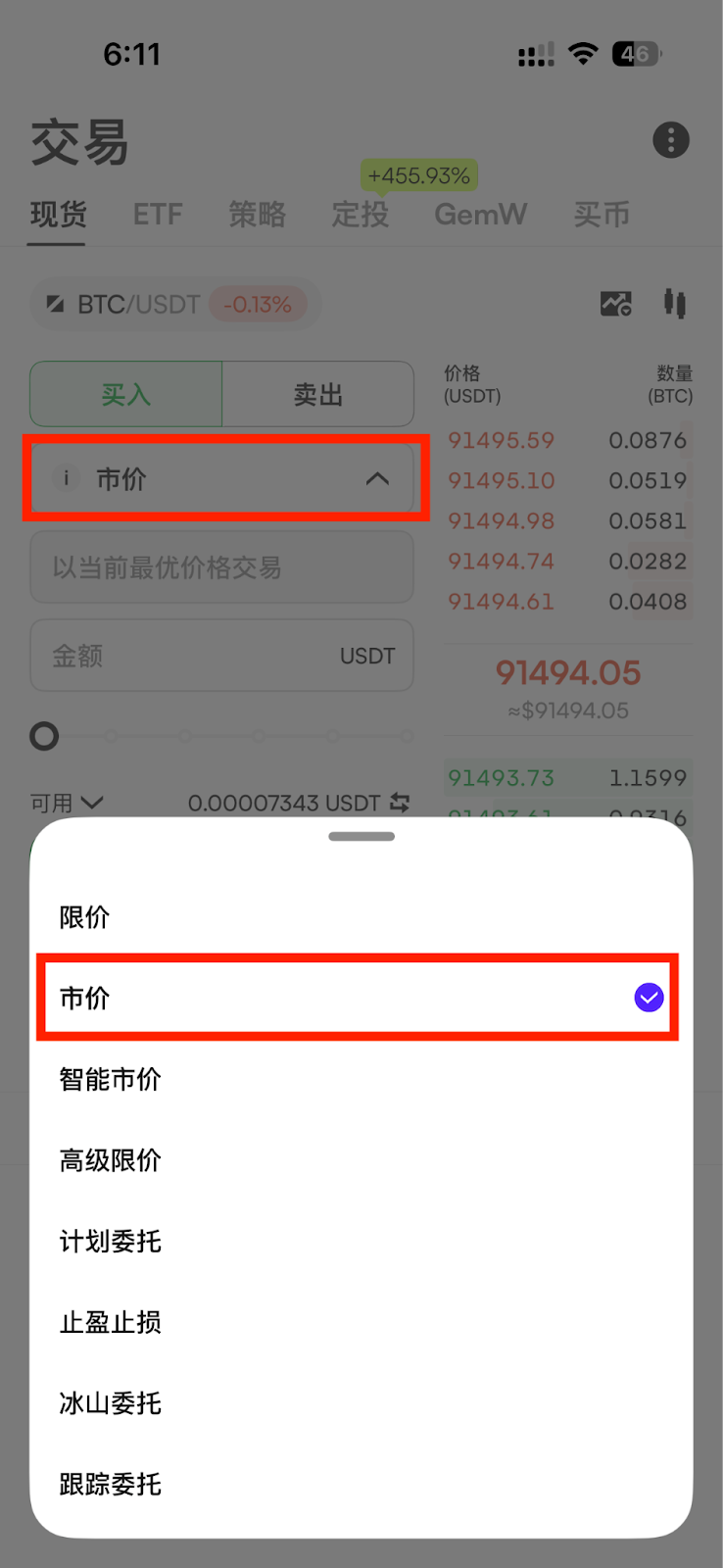
Task: Select 智能市价 order type
Action: 361,1079
